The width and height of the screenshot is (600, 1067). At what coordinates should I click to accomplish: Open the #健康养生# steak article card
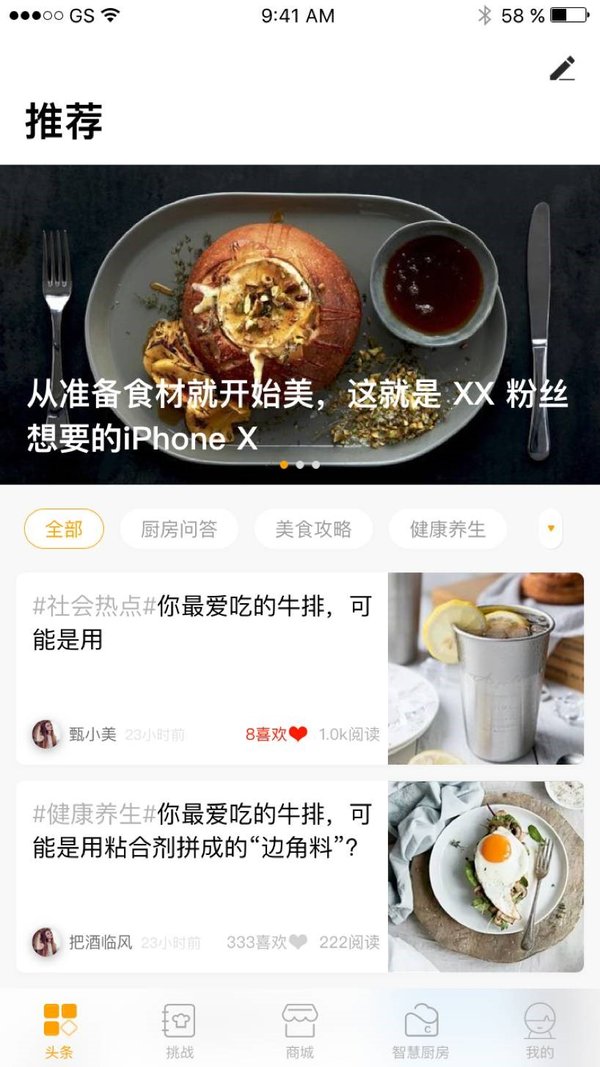pyautogui.click(x=300, y=876)
